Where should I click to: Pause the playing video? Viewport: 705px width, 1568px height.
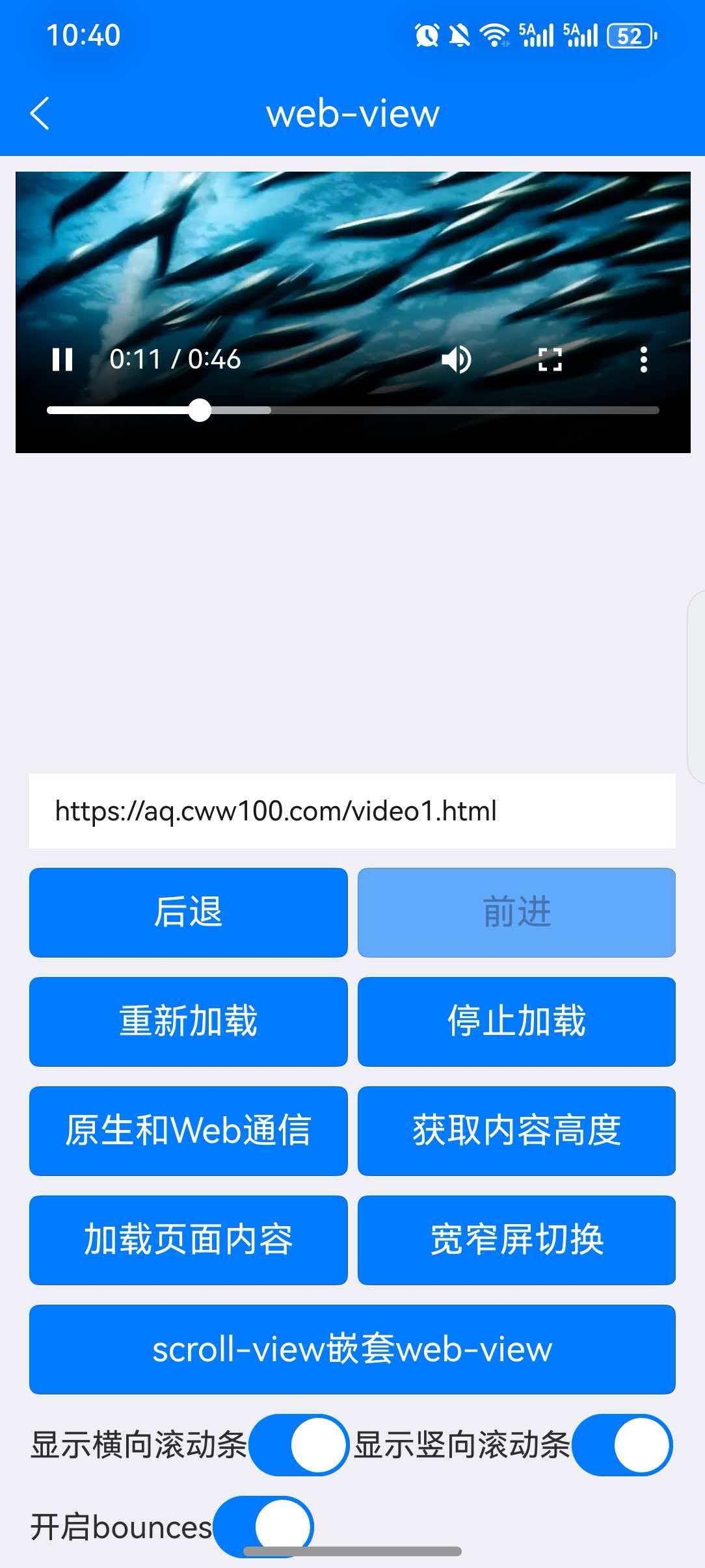pyautogui.click(x=62, y=359)
